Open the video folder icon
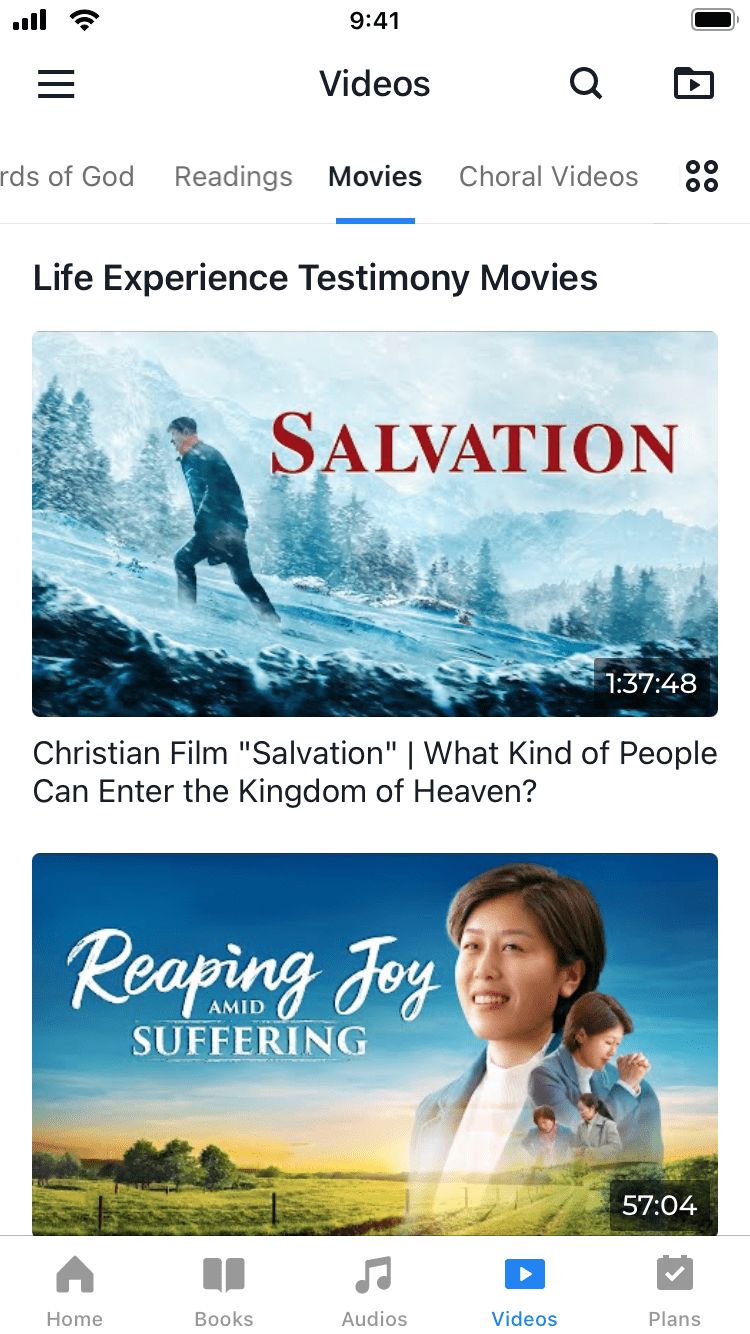750x1334 pixels. pyautogui.click(x=694, y=84)
